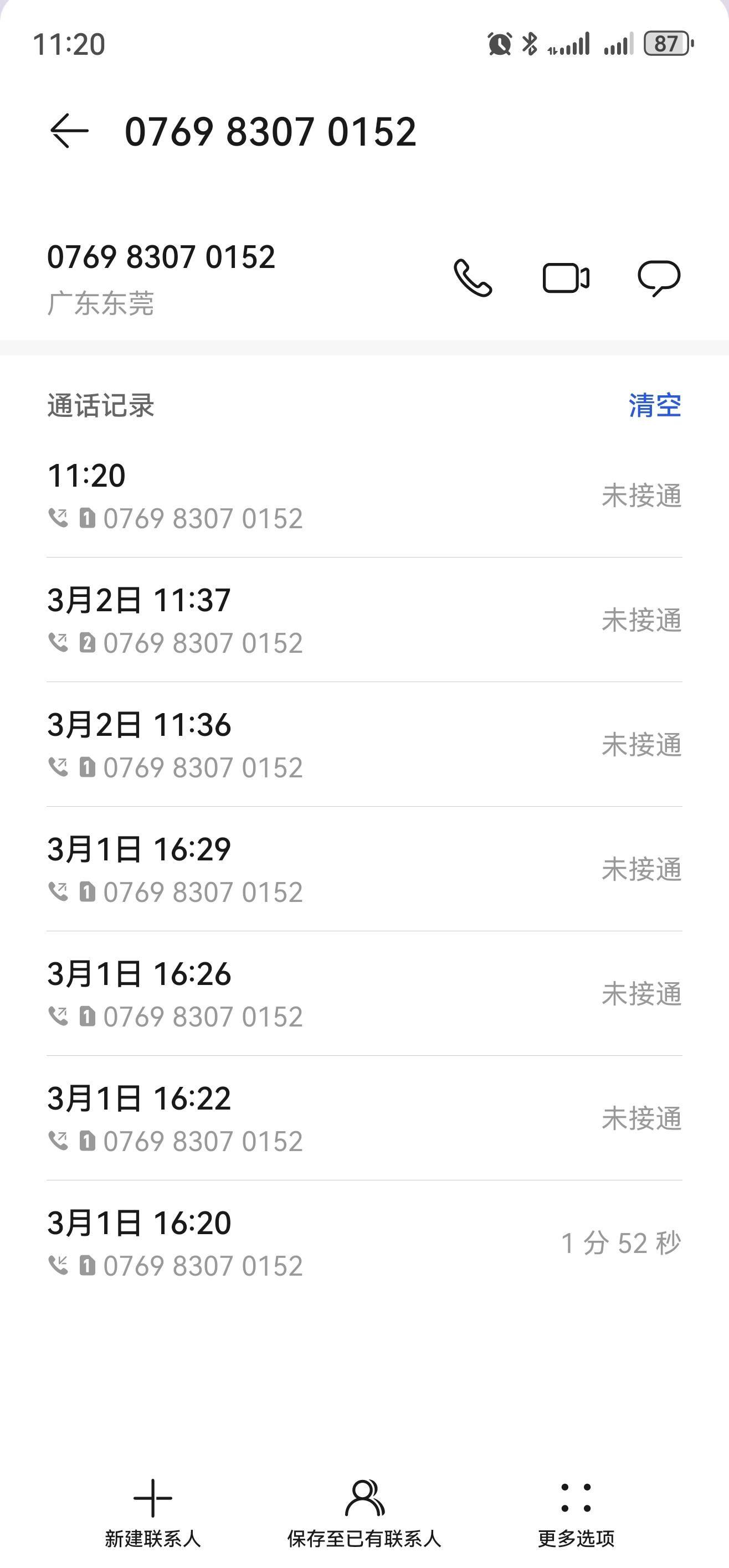Go back using the top arrow
Viewport: 729px width, 1568px height.
point(69,131)
